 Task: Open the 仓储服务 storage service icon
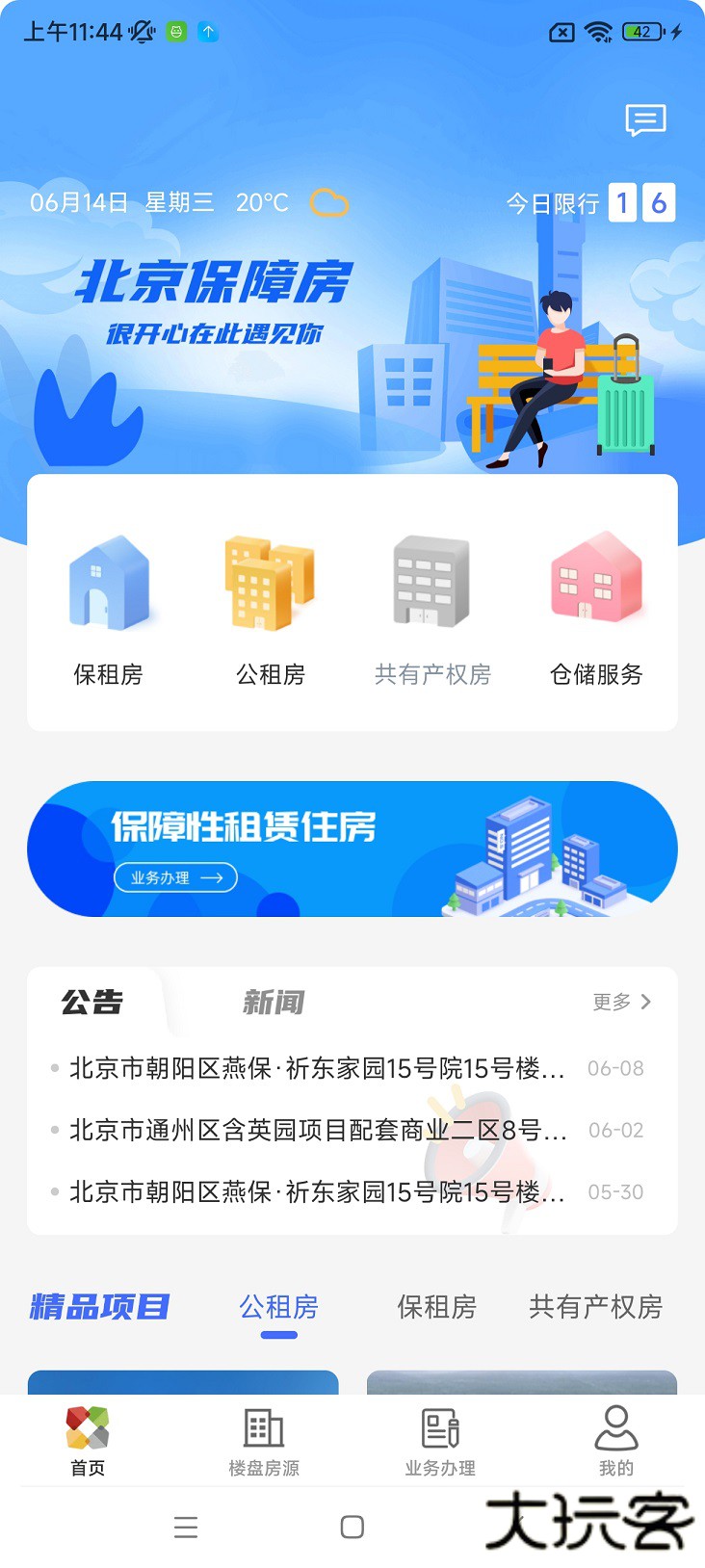pyautogui.click(x=594, y=607)
